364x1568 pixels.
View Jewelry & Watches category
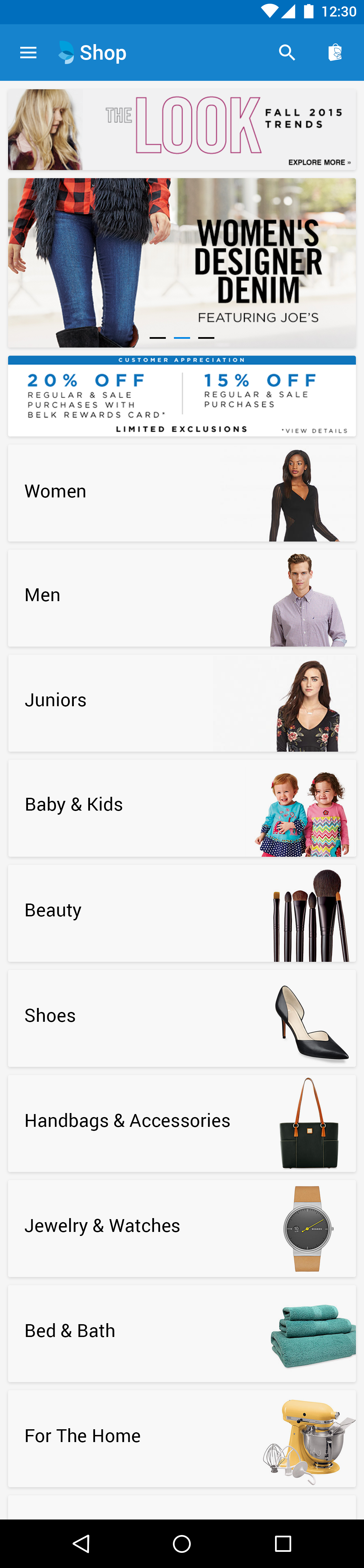pos(181,1228)
